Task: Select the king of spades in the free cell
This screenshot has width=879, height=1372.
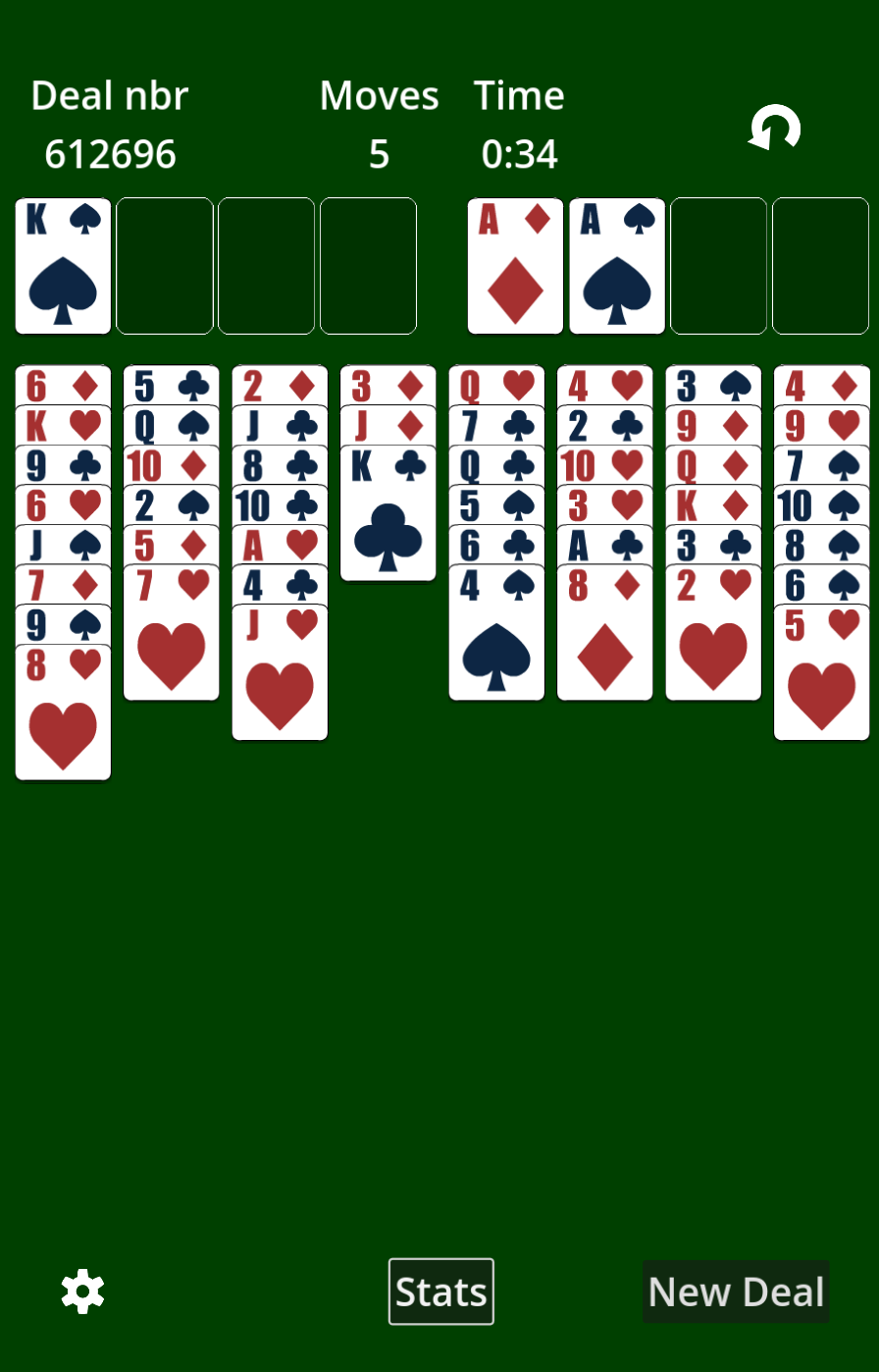Action: tap(63, 267)
